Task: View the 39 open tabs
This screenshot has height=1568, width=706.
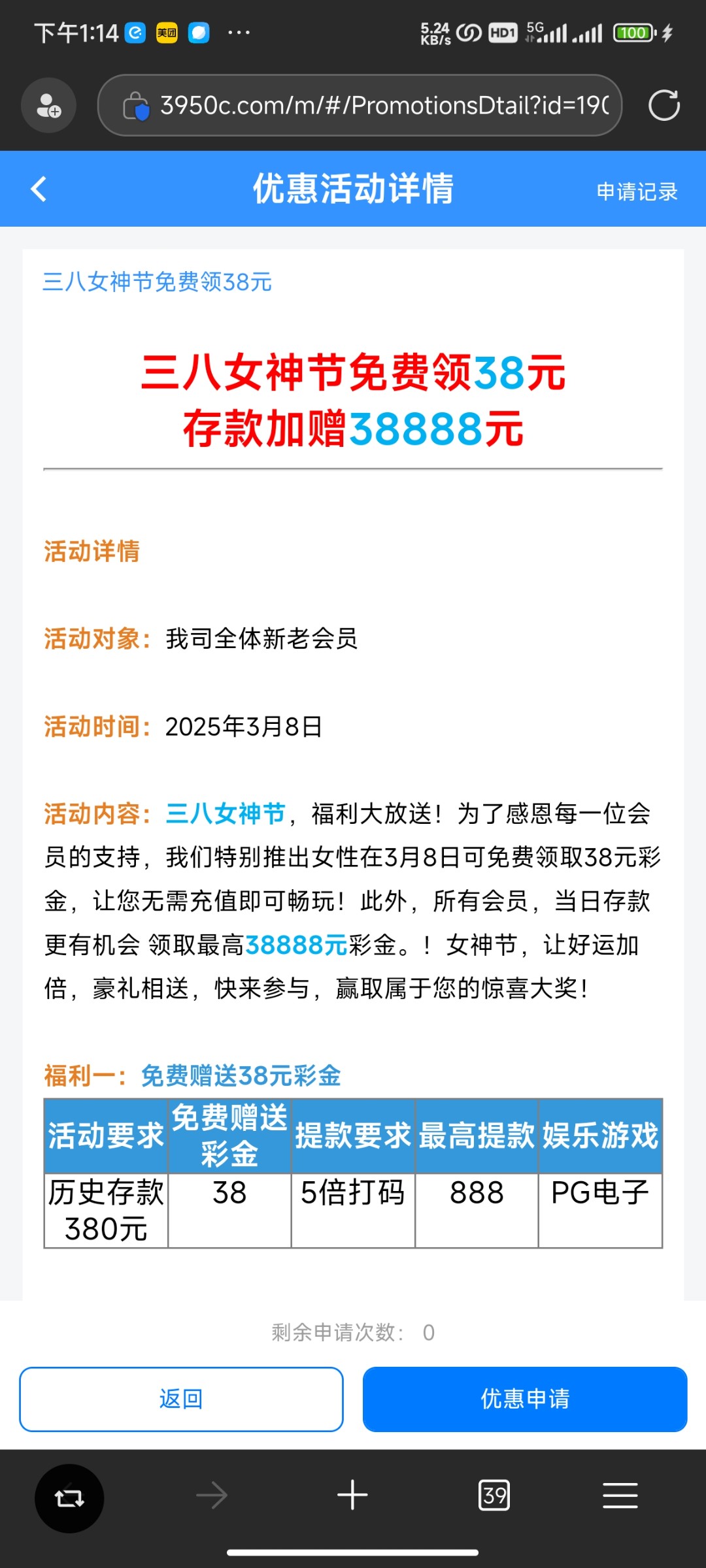Action: coord(494,1495)
